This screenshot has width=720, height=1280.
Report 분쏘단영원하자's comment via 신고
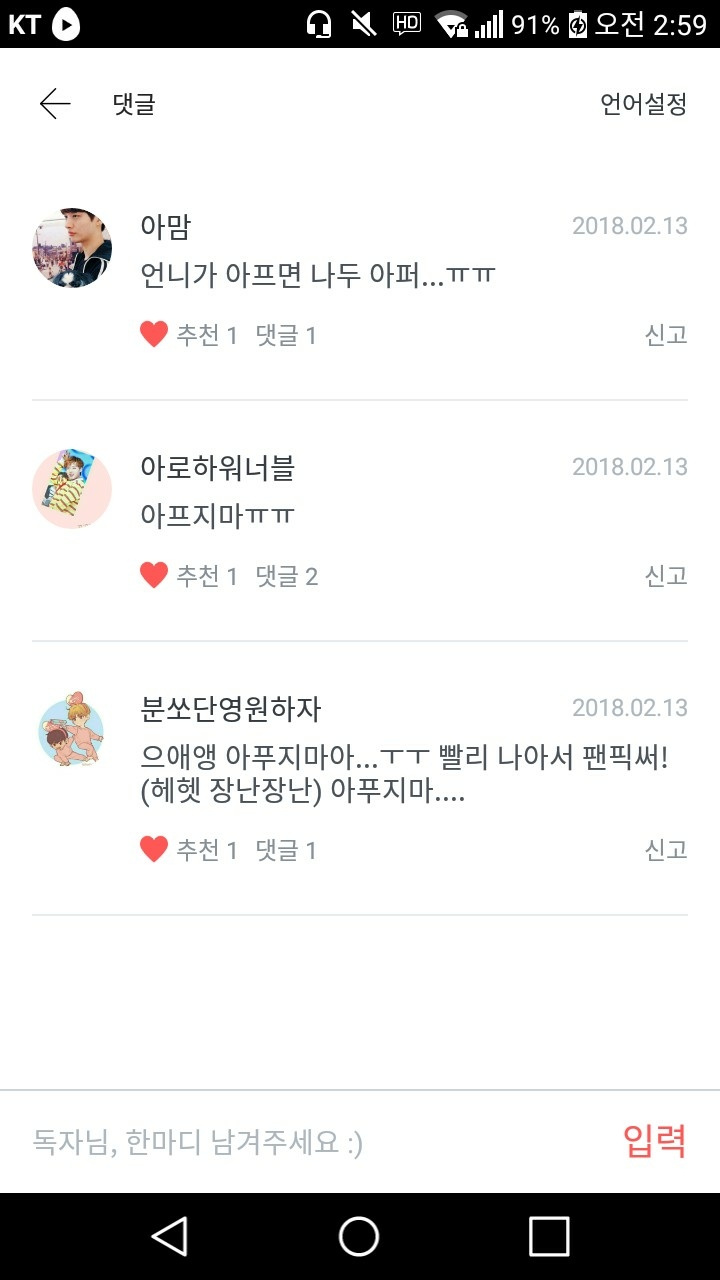point(665,850)
